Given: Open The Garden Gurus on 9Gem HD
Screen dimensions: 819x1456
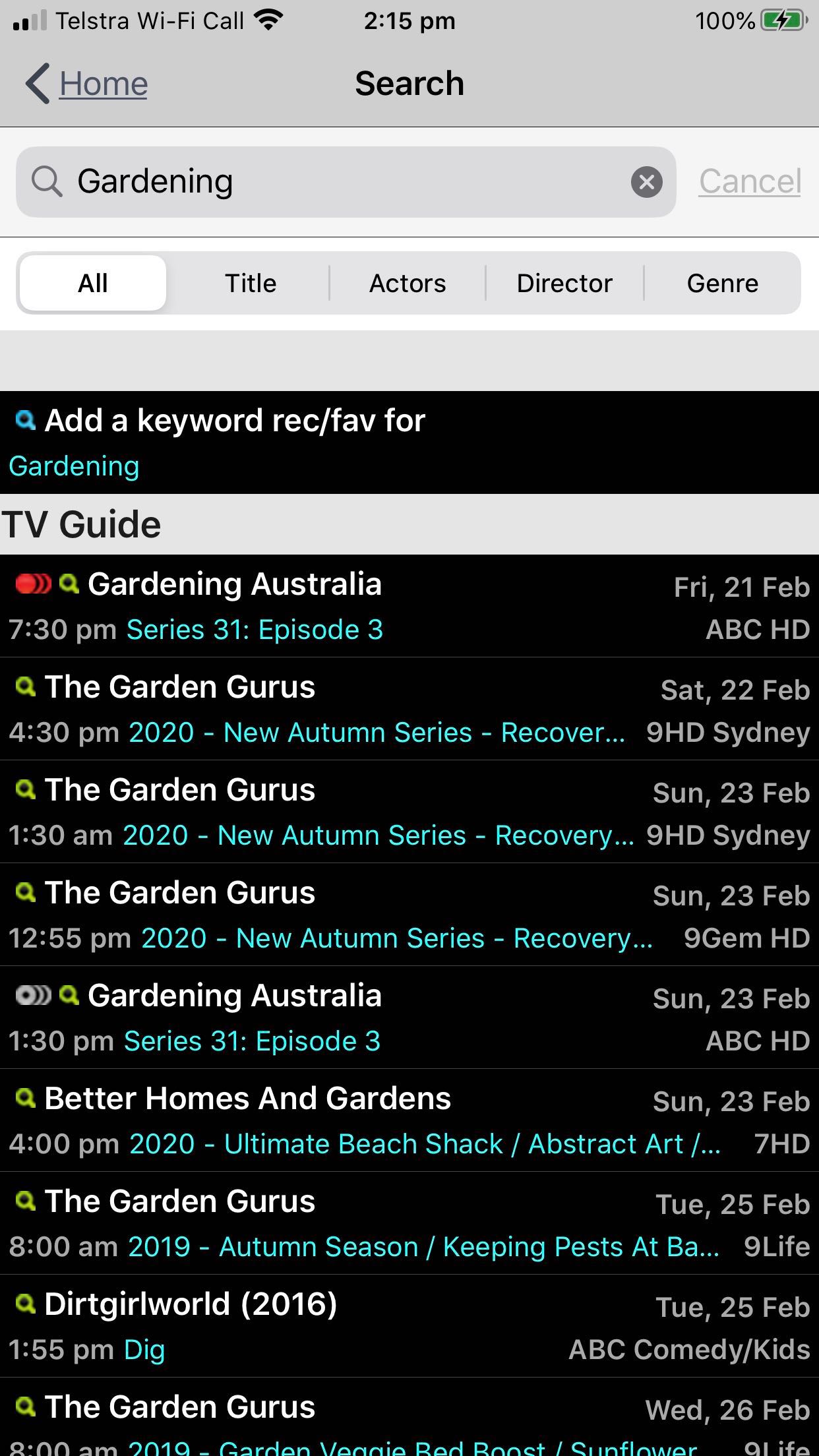Looking at the screenshot, I should coord(409,915).
